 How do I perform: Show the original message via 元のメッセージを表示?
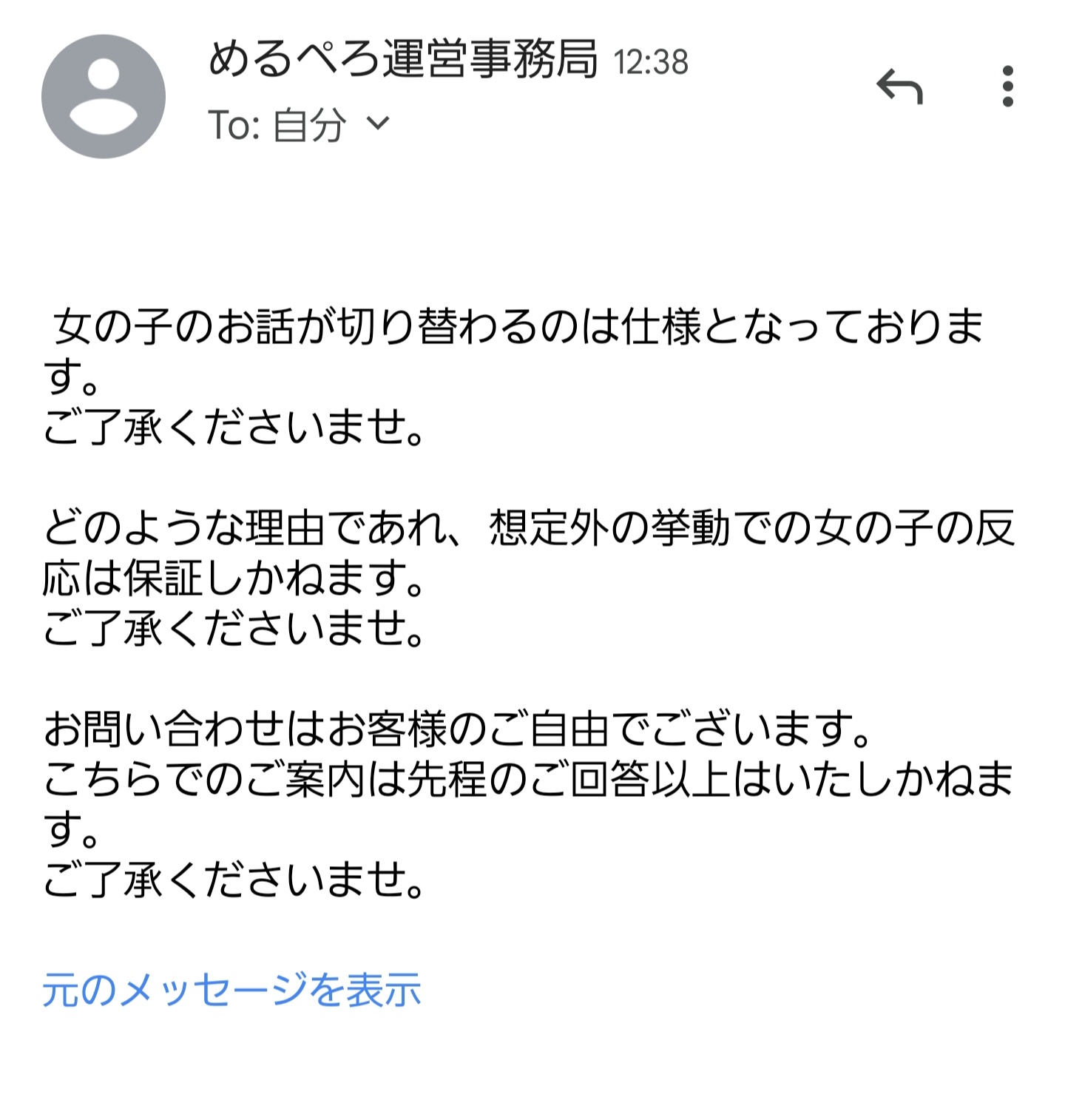point(231,990)
